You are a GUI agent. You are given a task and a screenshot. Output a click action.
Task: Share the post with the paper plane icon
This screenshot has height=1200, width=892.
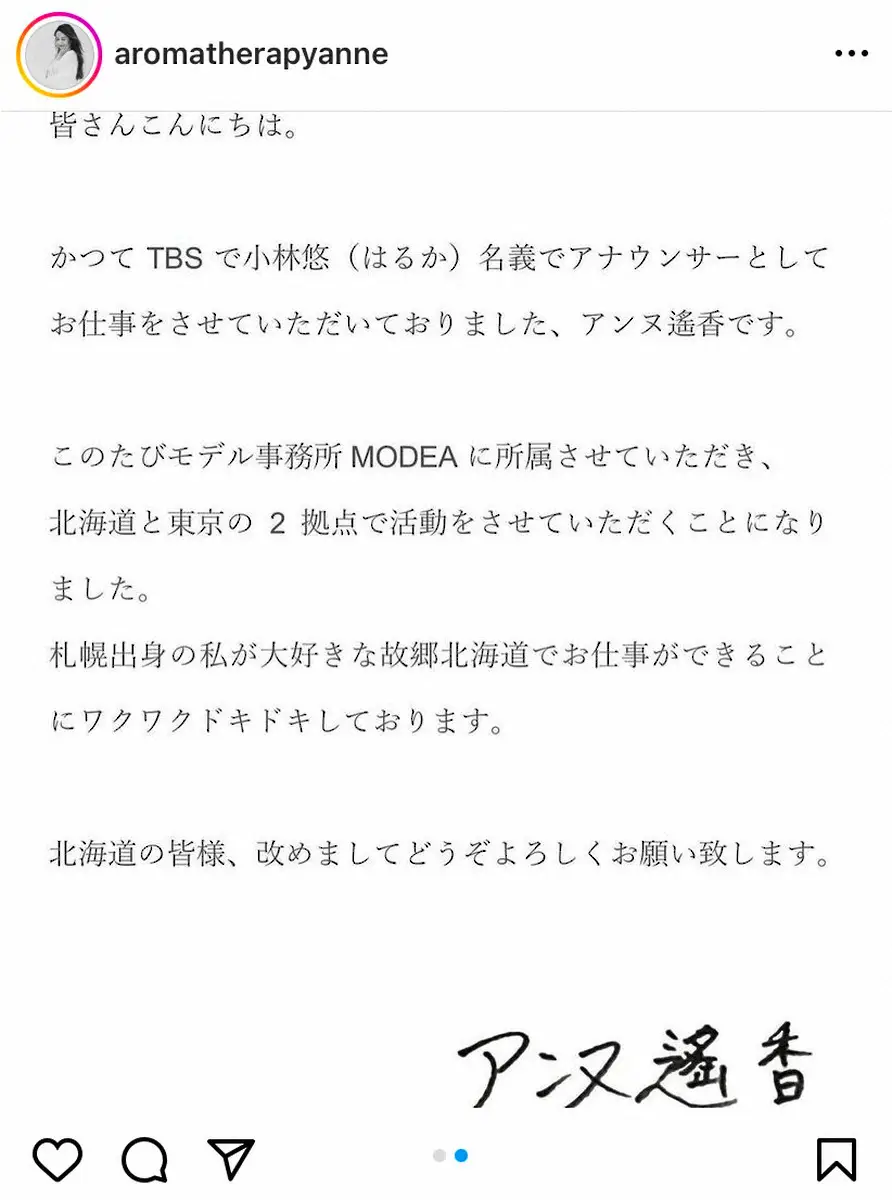pyautogui.click(x=231, y=1158)
